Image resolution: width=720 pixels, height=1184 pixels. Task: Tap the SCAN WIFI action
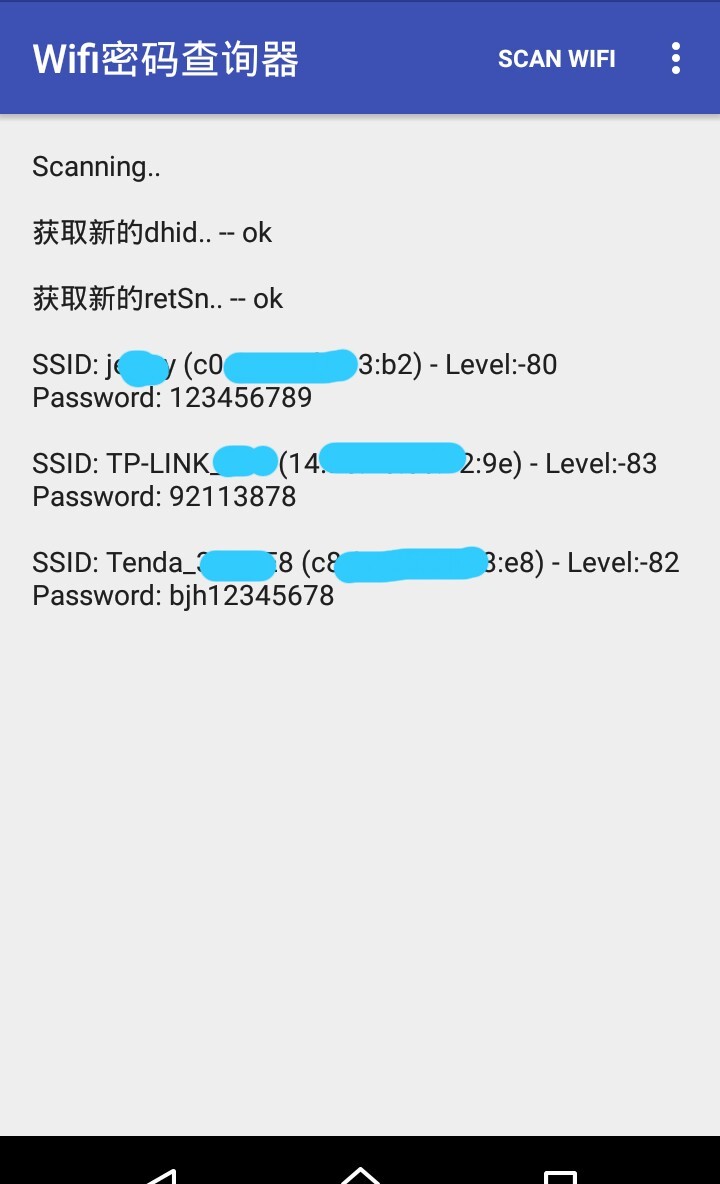tap(556, 59)
